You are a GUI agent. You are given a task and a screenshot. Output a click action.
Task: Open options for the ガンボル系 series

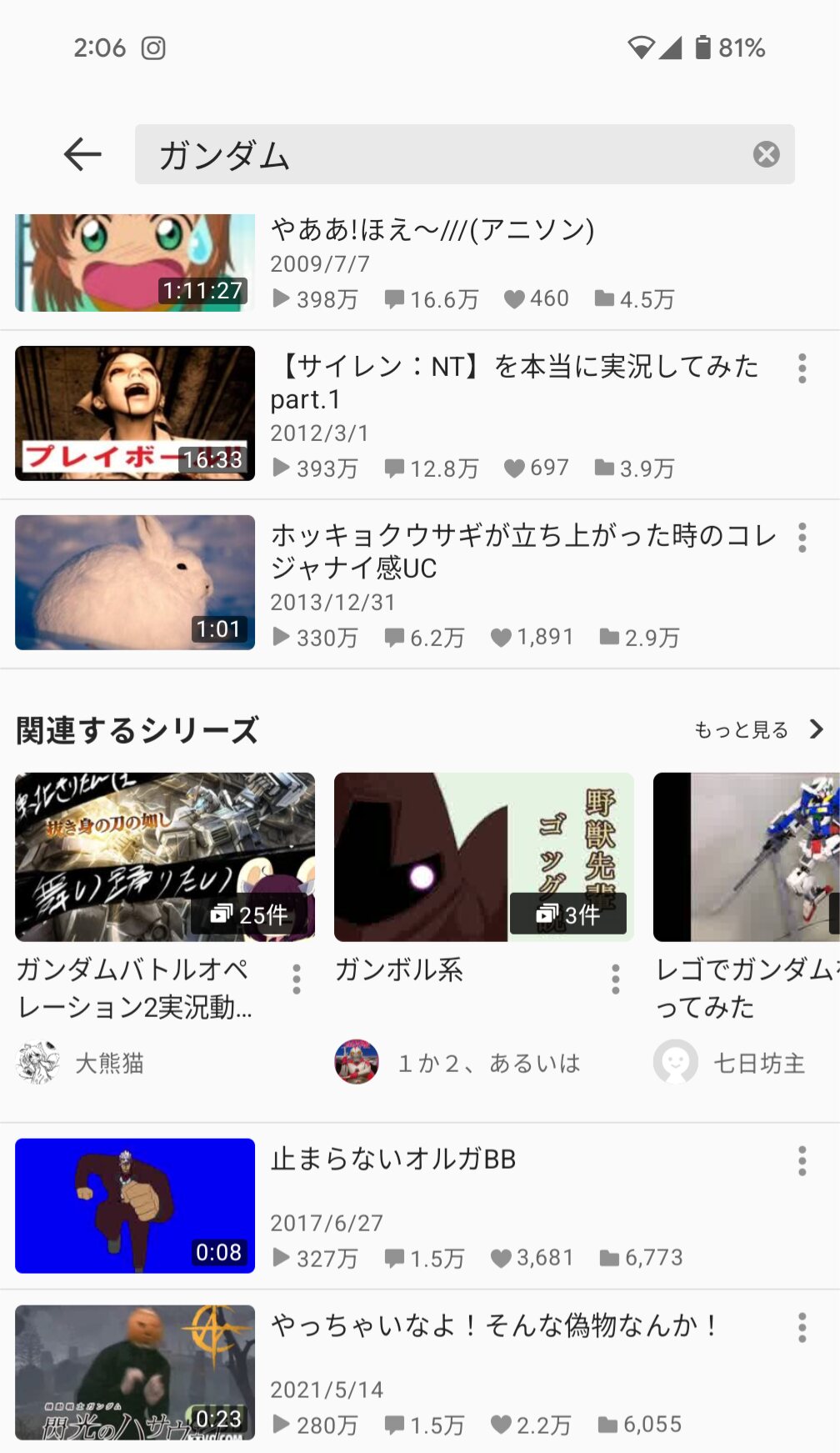tap(615, 980)
